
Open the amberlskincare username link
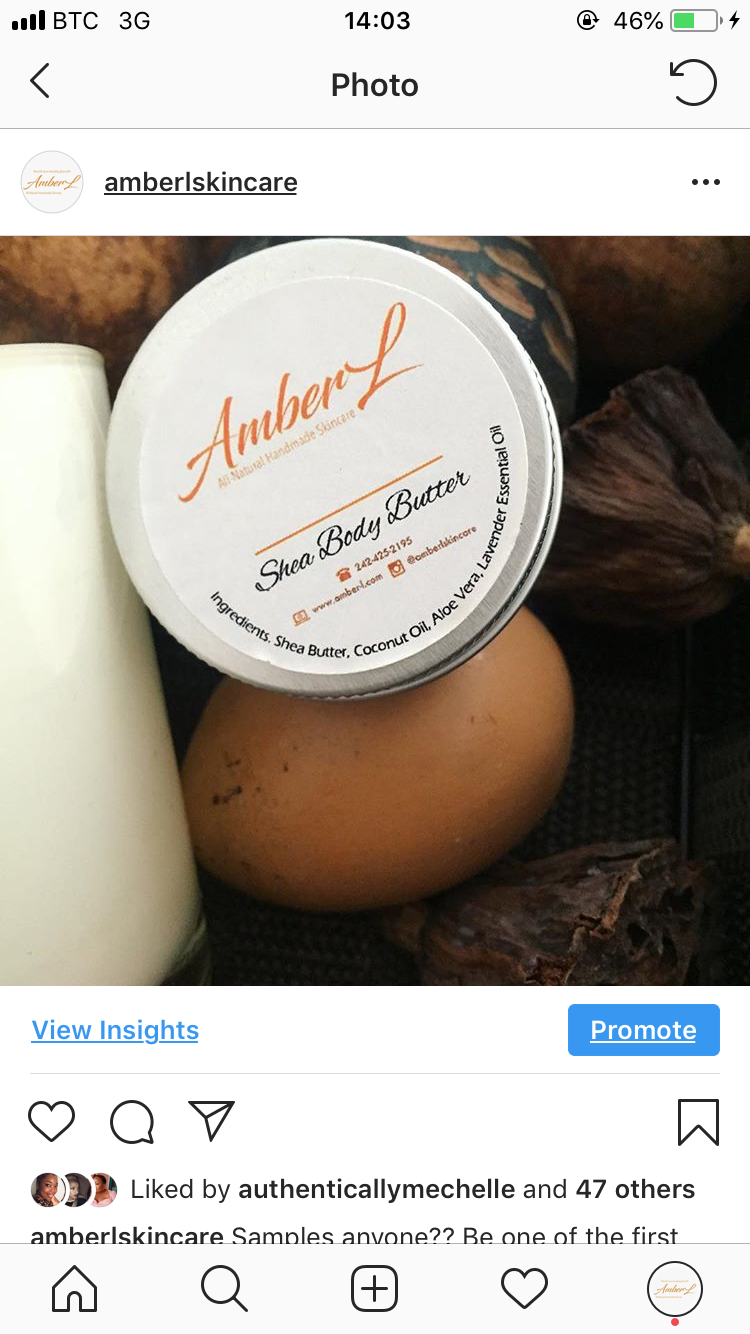200,182
